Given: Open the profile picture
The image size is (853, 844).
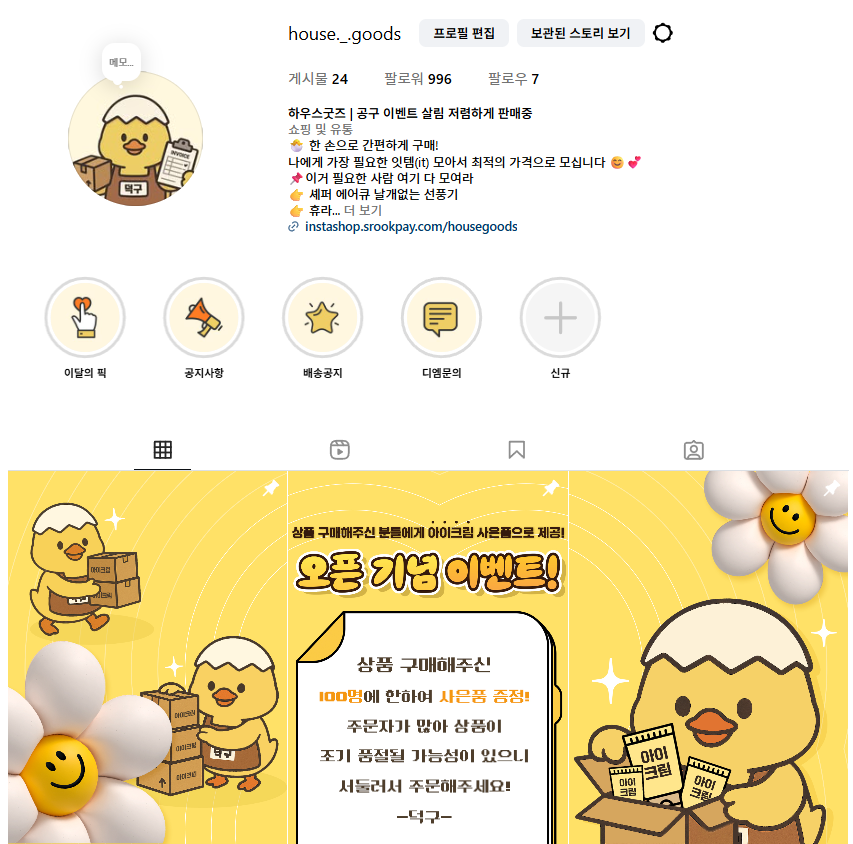Looking at the screenshot, I should (x=135, y=140).
